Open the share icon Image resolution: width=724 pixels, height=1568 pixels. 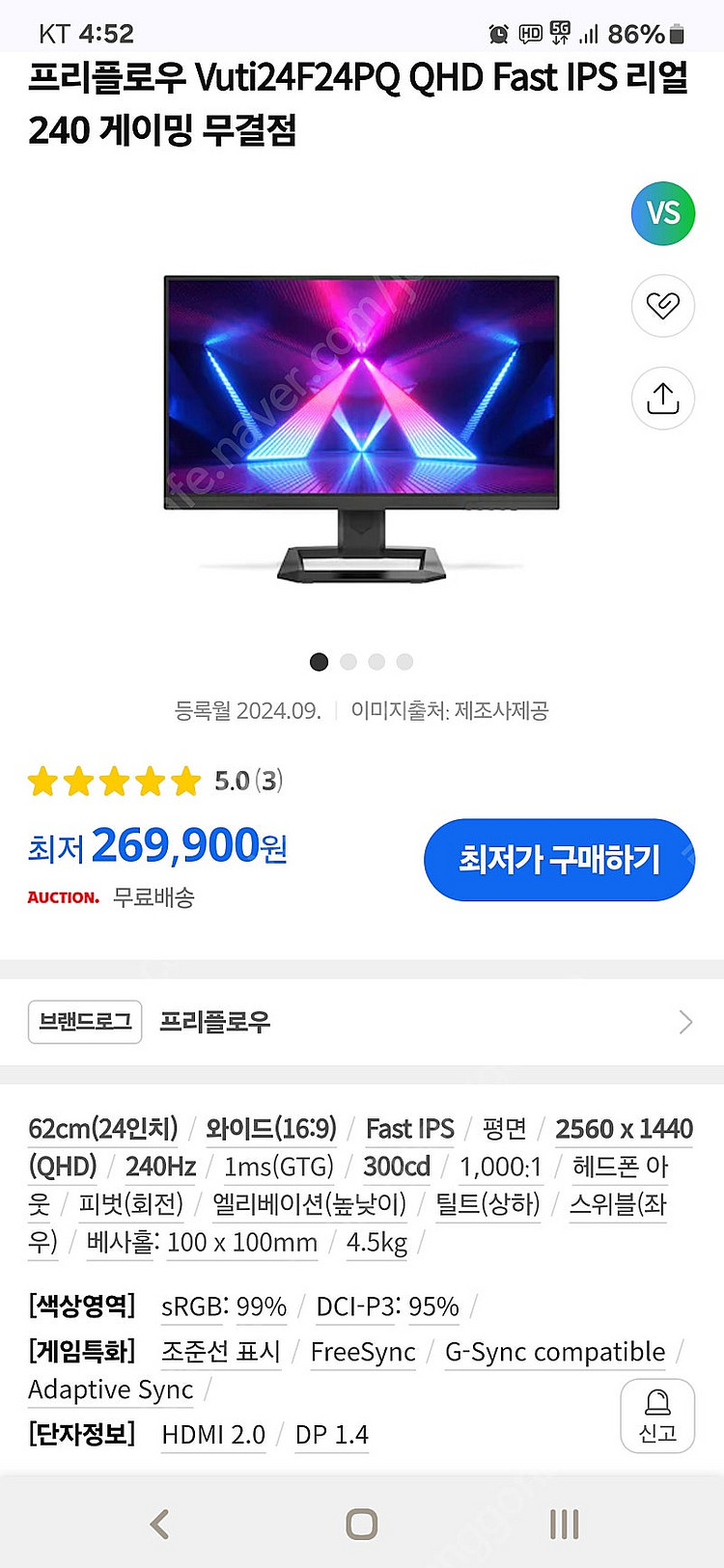click(x=662, y=398)
